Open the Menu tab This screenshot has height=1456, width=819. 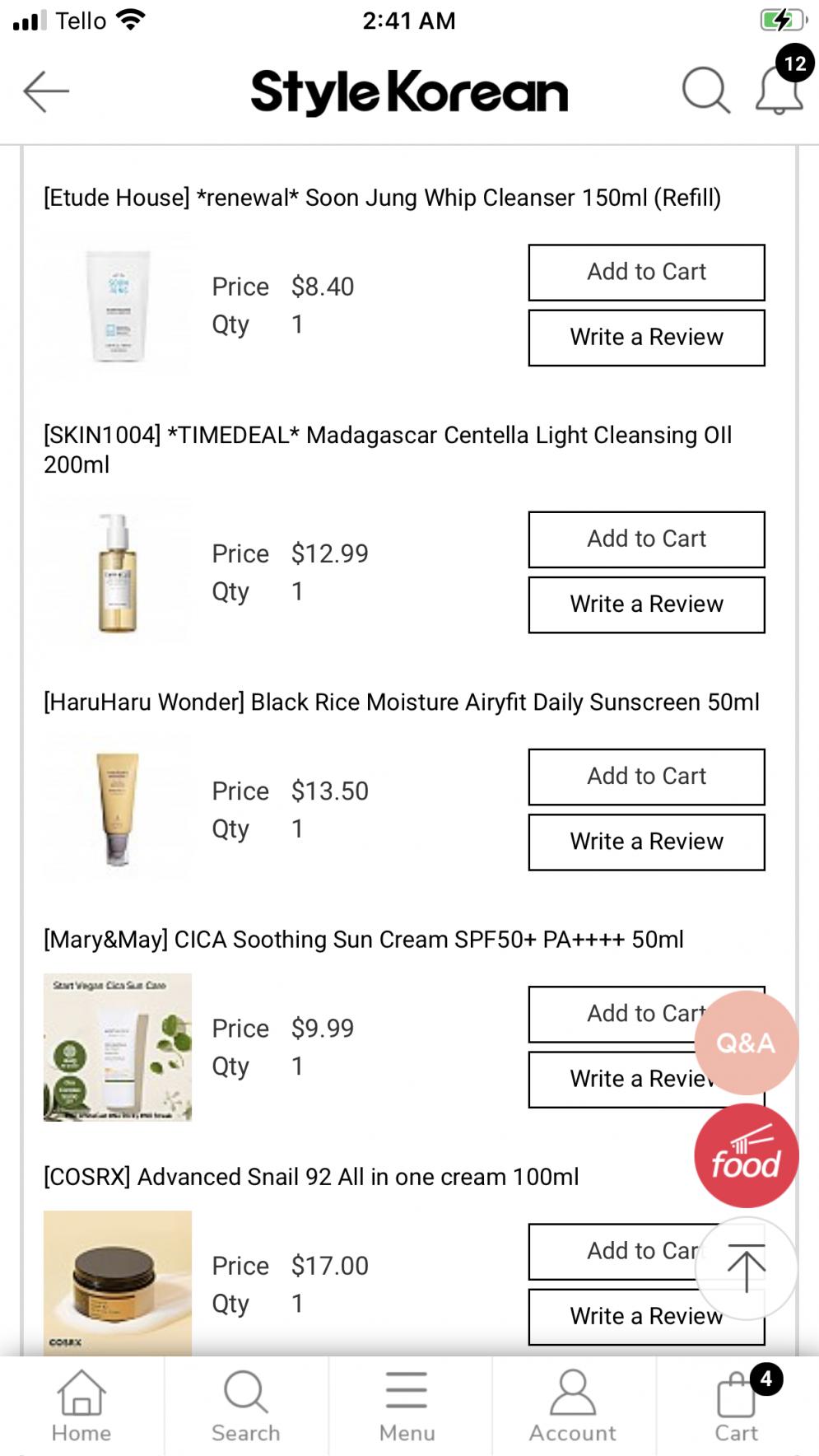point(407,1406)
